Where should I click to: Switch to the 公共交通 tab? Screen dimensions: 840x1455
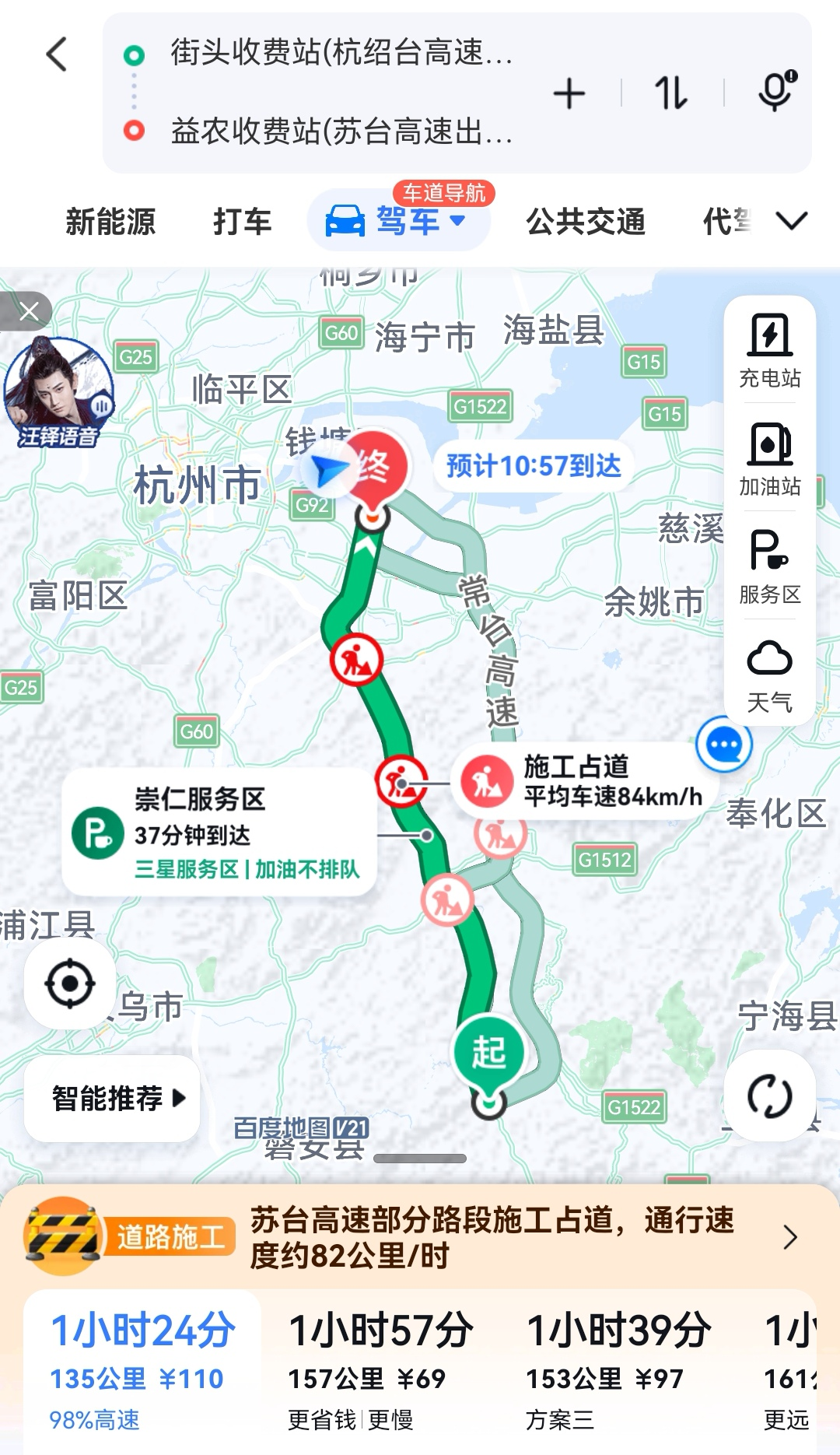(x=586, y=222)
